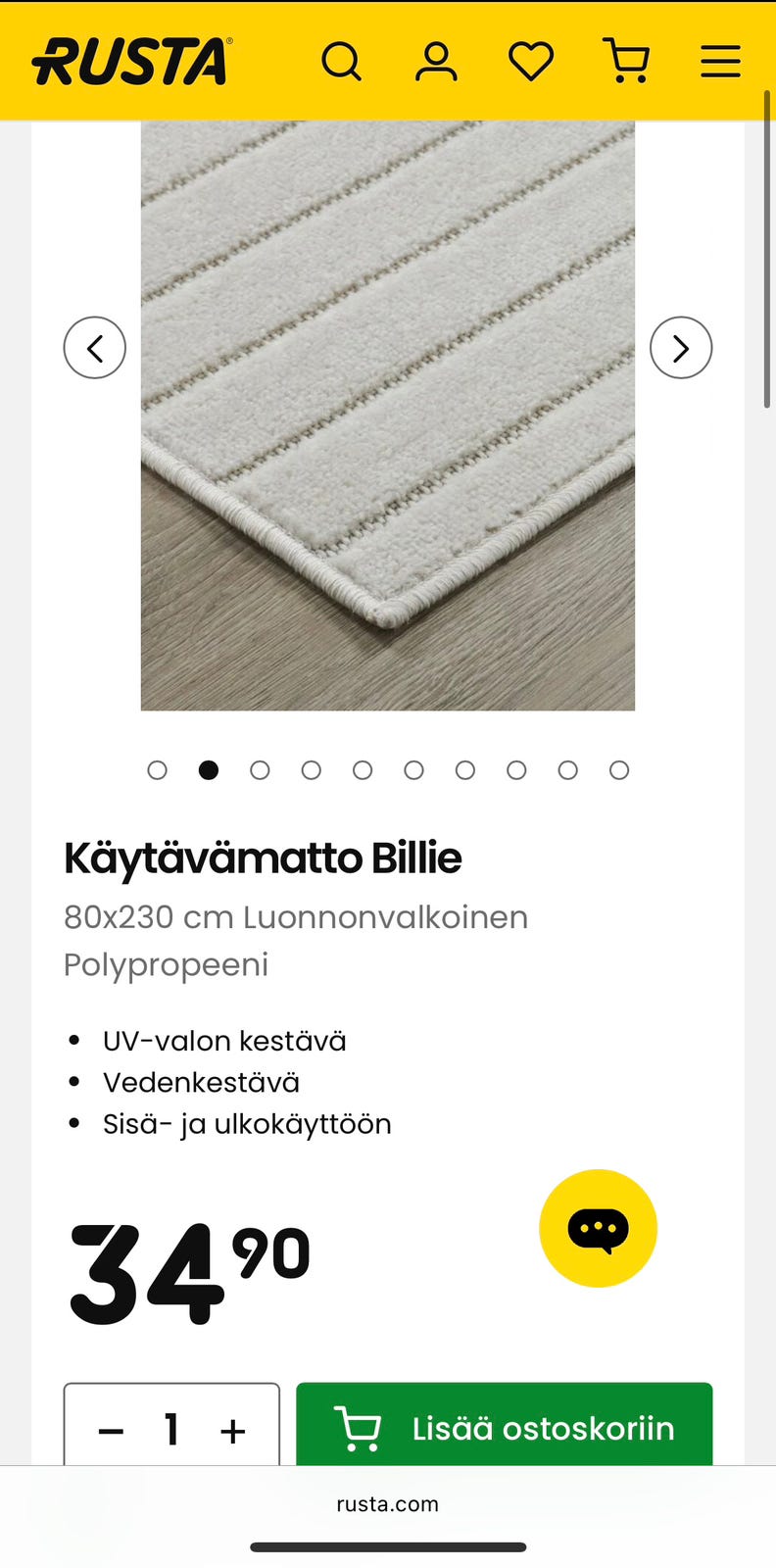Show the previous product image
This screenshot has height=1568, width=776.
click(94, 348)
